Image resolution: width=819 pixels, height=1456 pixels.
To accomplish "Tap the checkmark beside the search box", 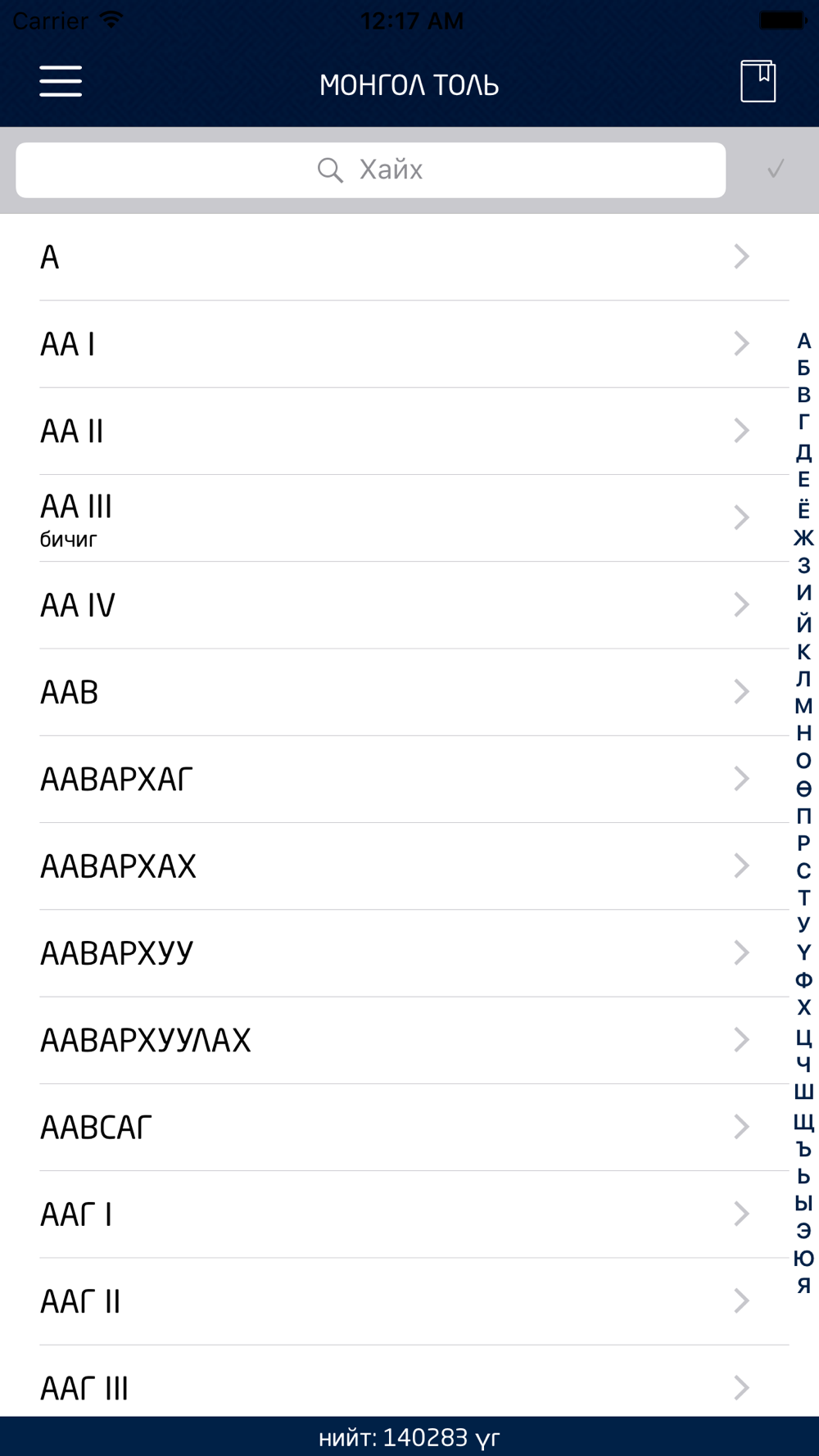I will (x=776, y=170).
